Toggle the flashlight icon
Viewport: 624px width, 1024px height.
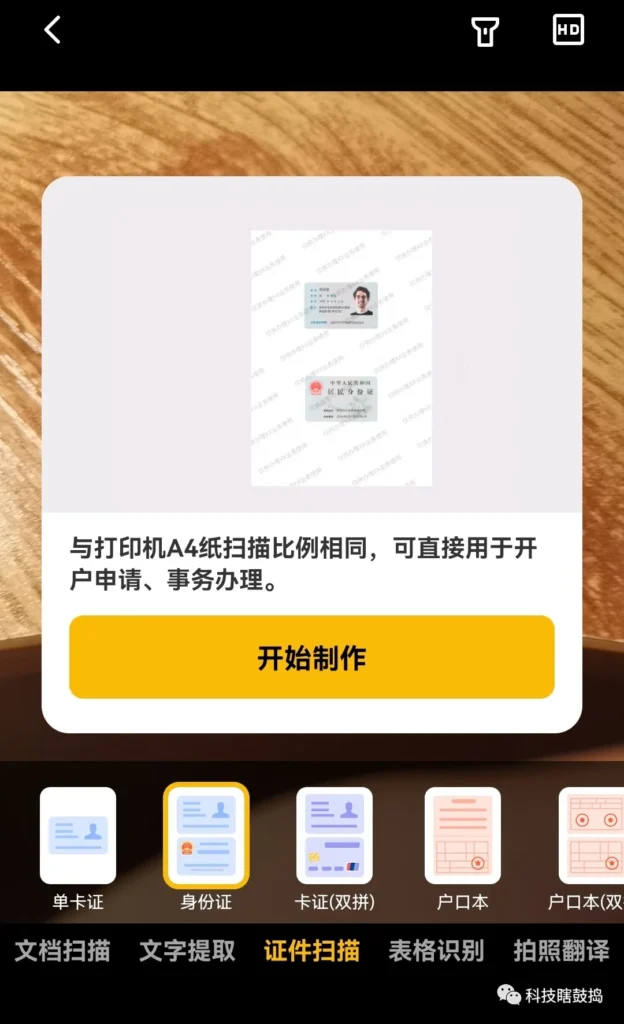[485, 32]
